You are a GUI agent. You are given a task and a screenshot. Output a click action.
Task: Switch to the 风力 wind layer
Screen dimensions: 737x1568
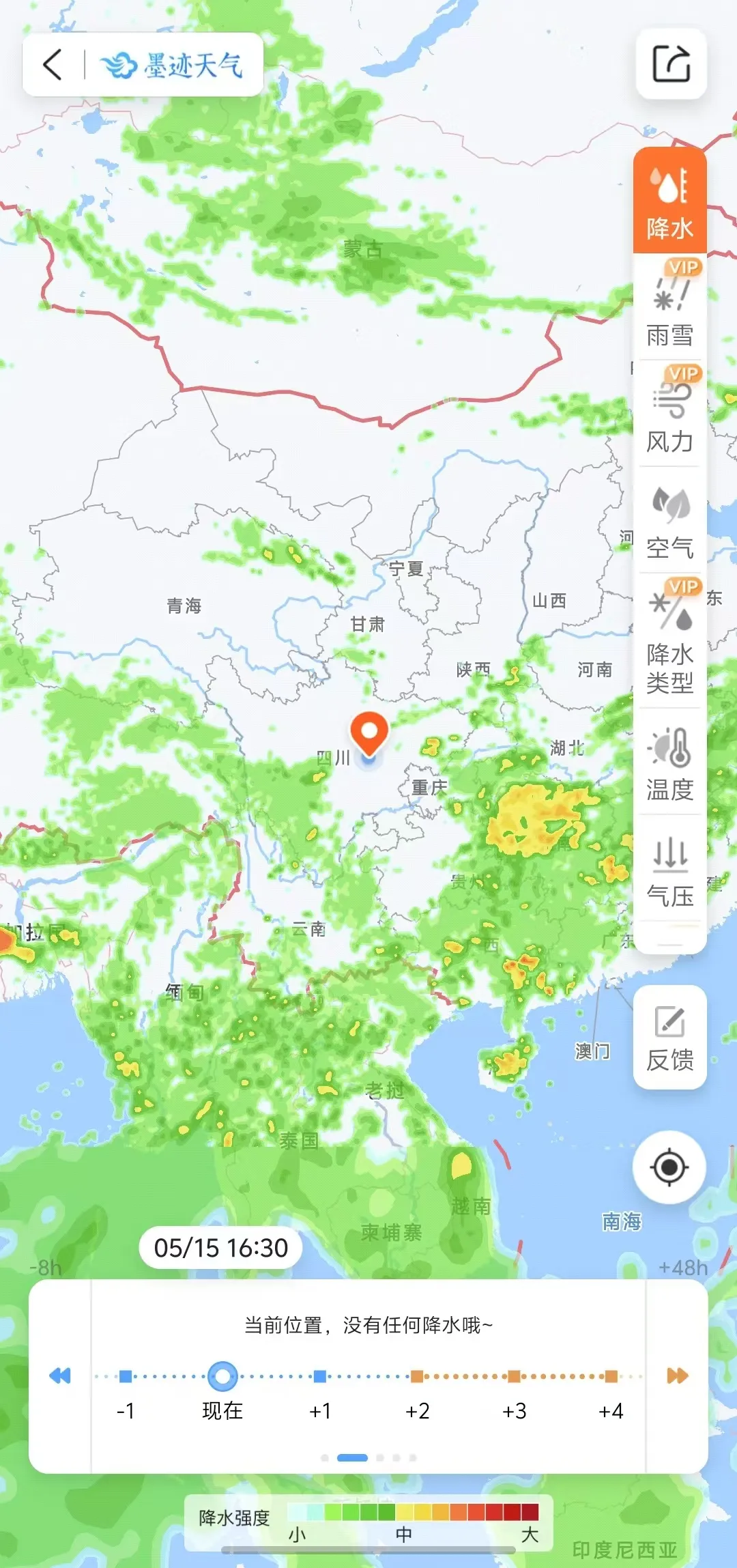670,415
